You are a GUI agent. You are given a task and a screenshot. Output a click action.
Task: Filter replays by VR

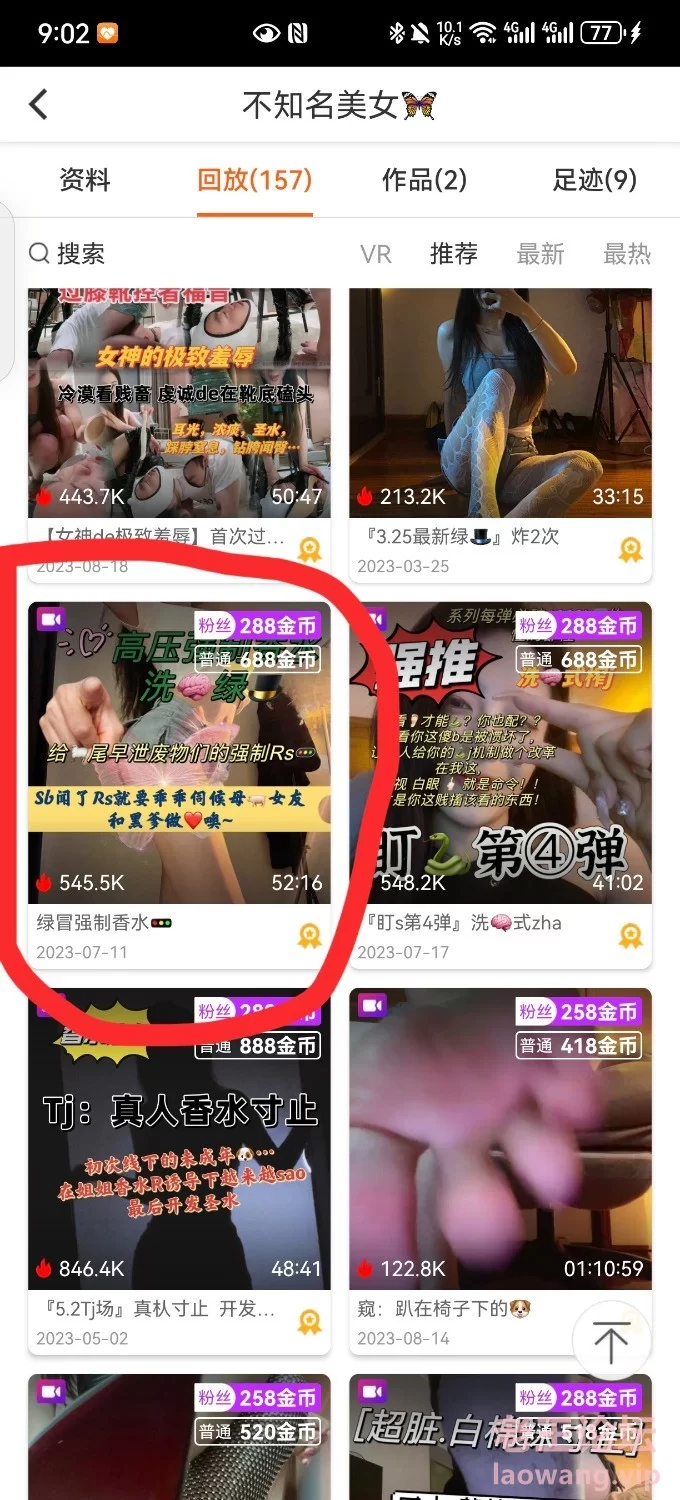(x=376, y=254)
